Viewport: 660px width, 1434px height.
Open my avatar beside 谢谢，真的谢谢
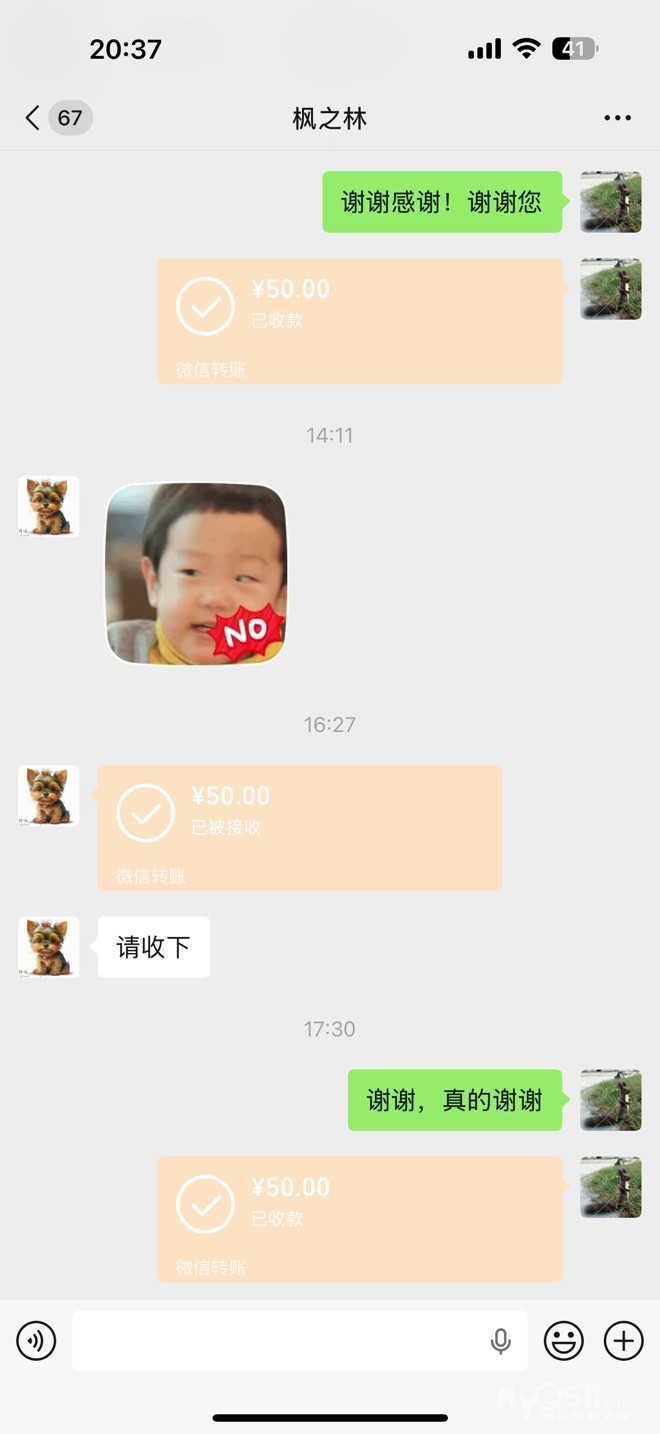pyautogui.click(x=610, y=1100)
